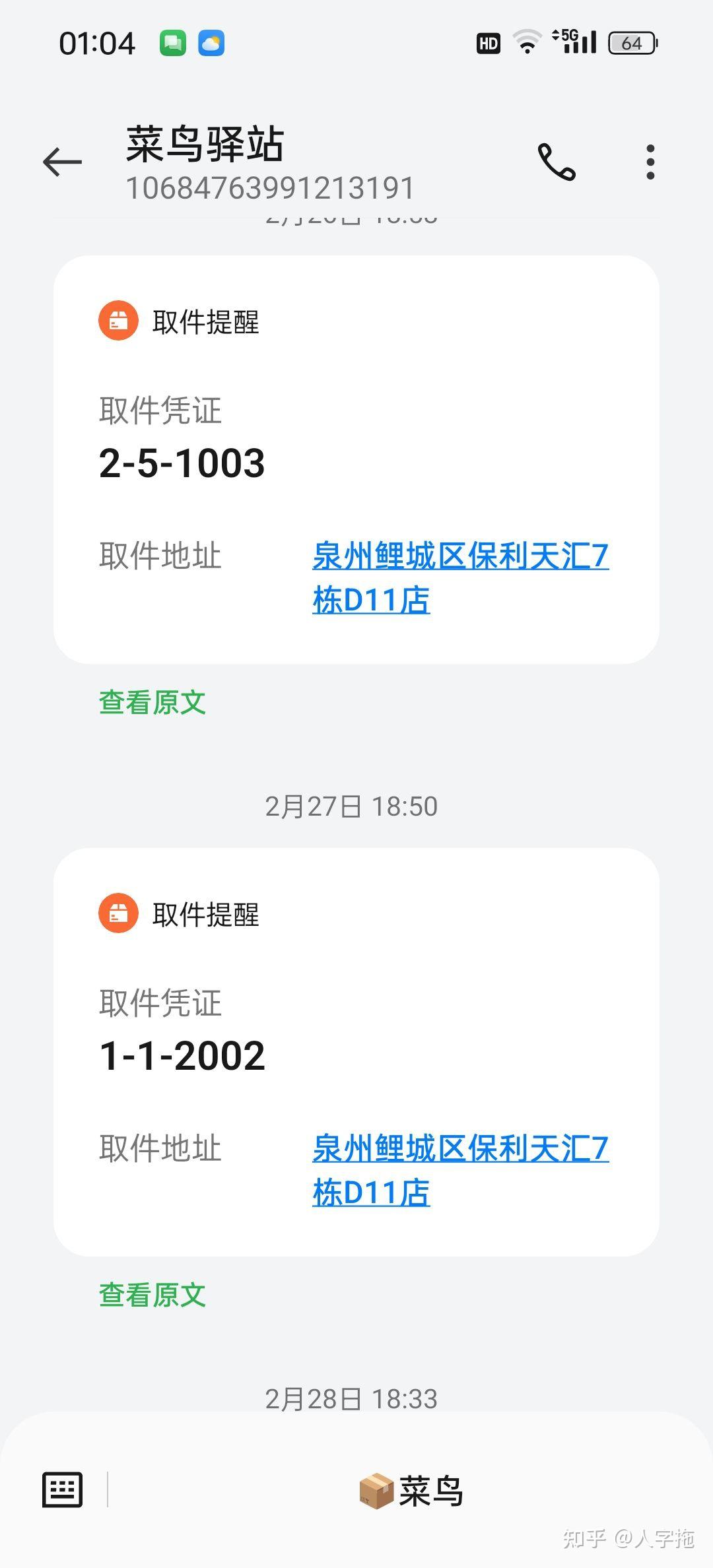The image size is (713, 1568).
Task: Call the 菜鸟驿站 sender number
Action: pos(557,162)
